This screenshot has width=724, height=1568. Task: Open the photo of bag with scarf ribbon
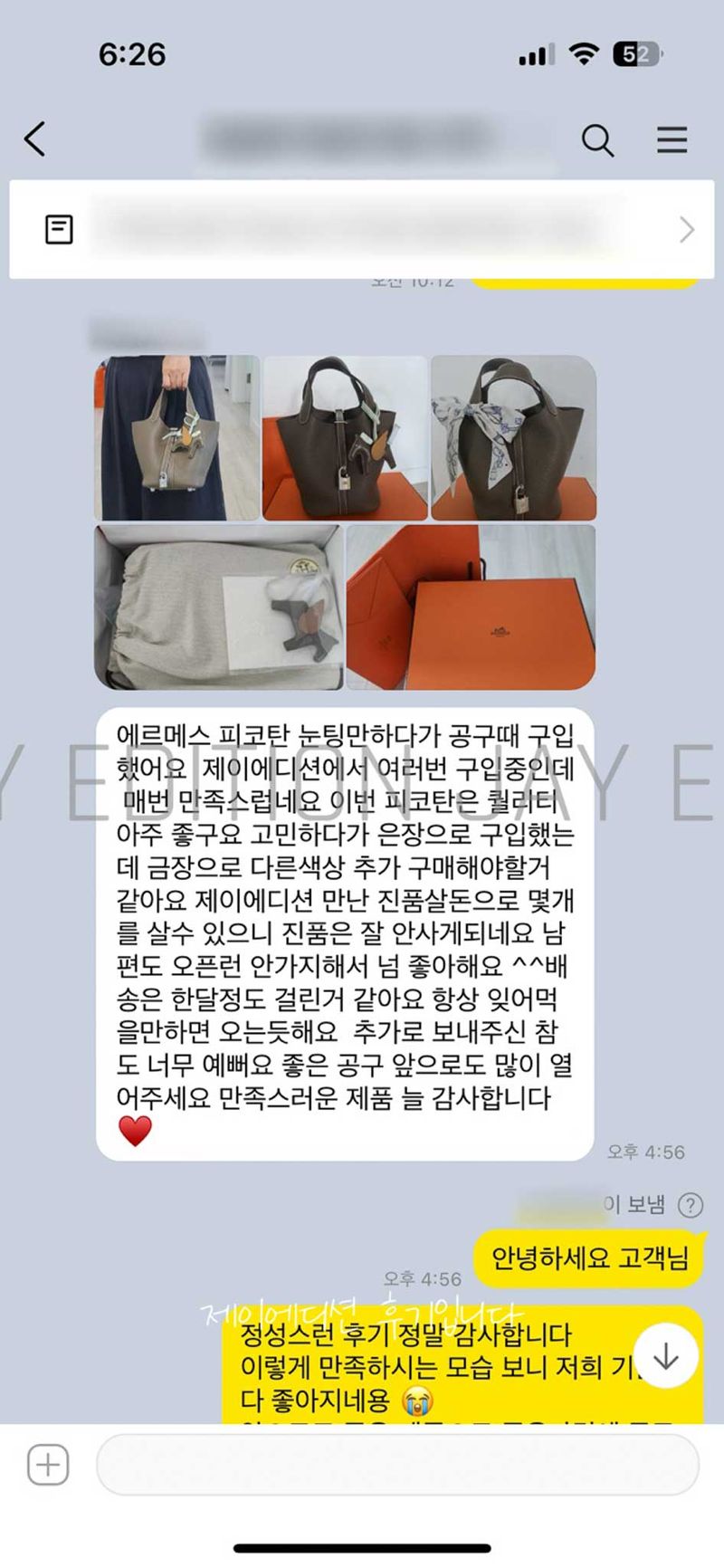coord(513,438)
